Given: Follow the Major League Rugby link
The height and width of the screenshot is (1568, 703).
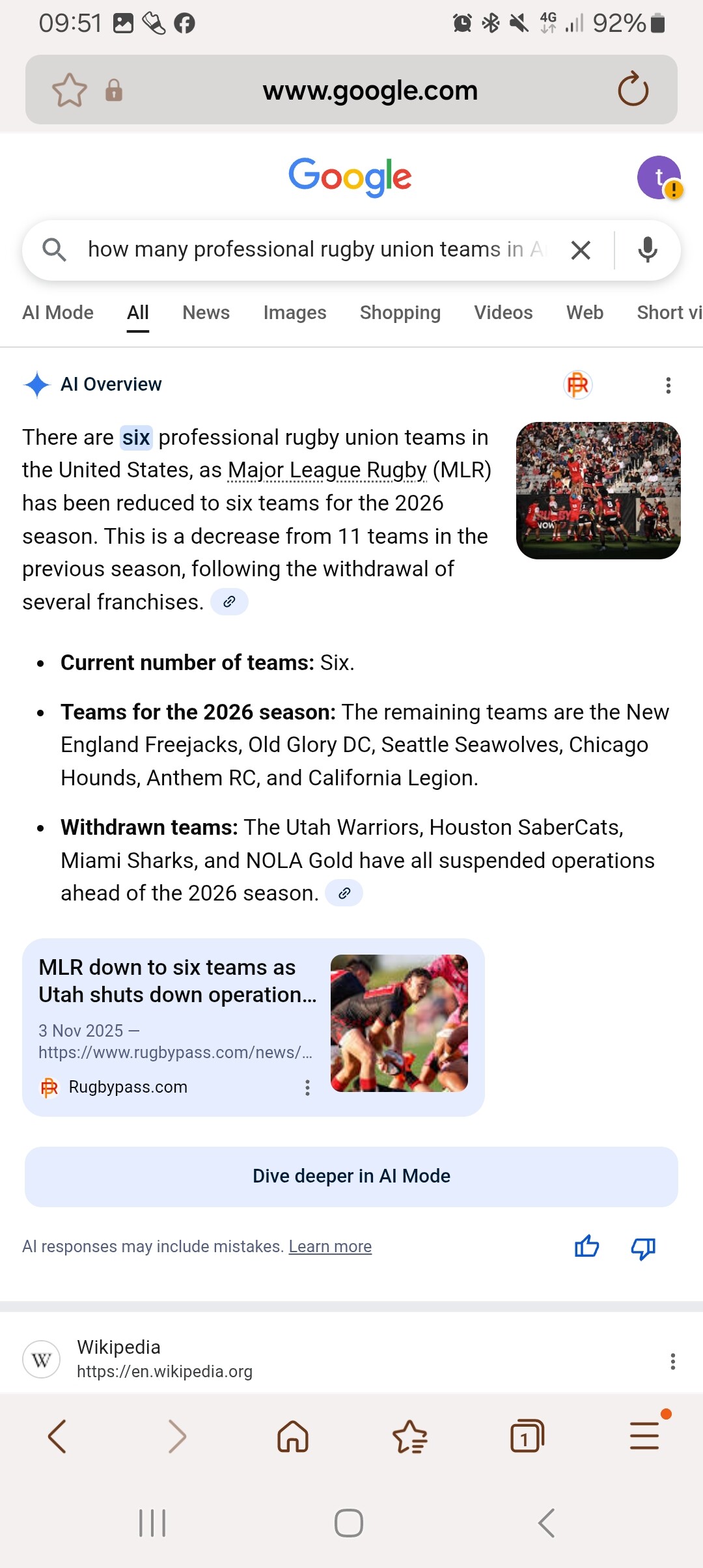Looking at the screenshot, I should coord(327,470).
